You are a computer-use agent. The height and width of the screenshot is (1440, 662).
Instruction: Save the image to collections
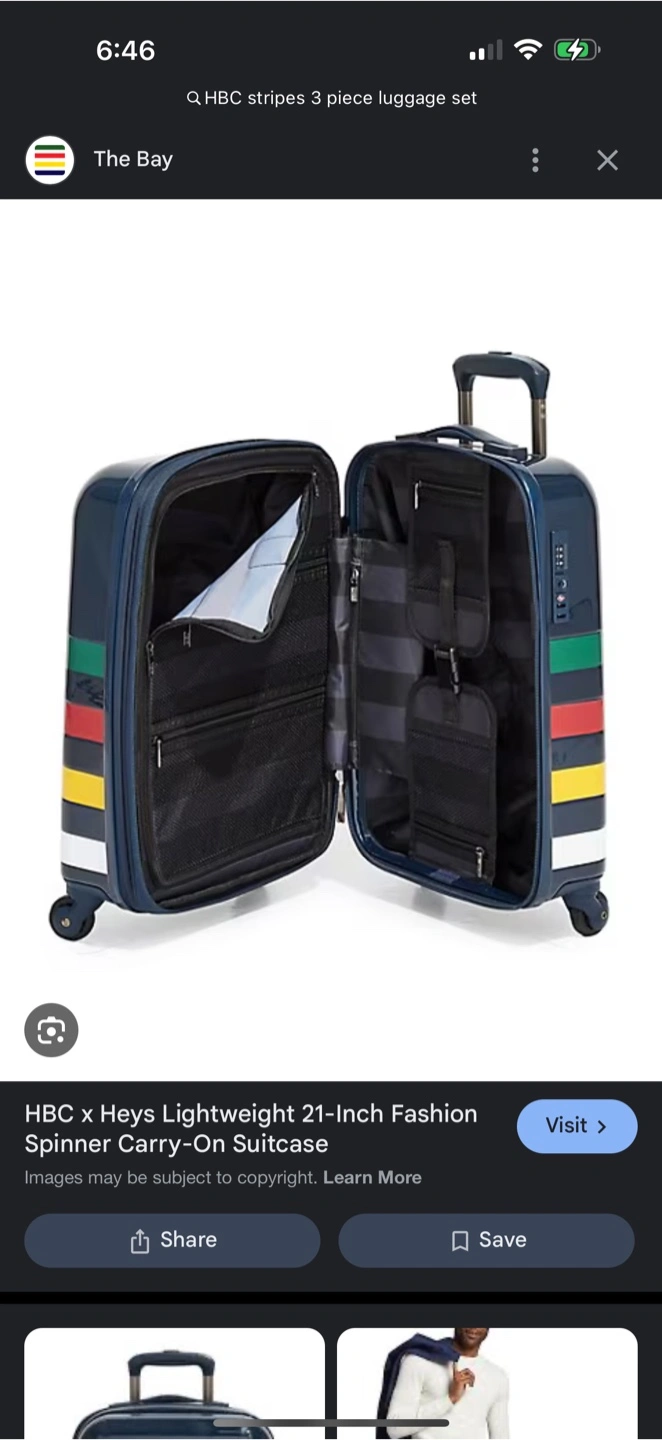486,1240
